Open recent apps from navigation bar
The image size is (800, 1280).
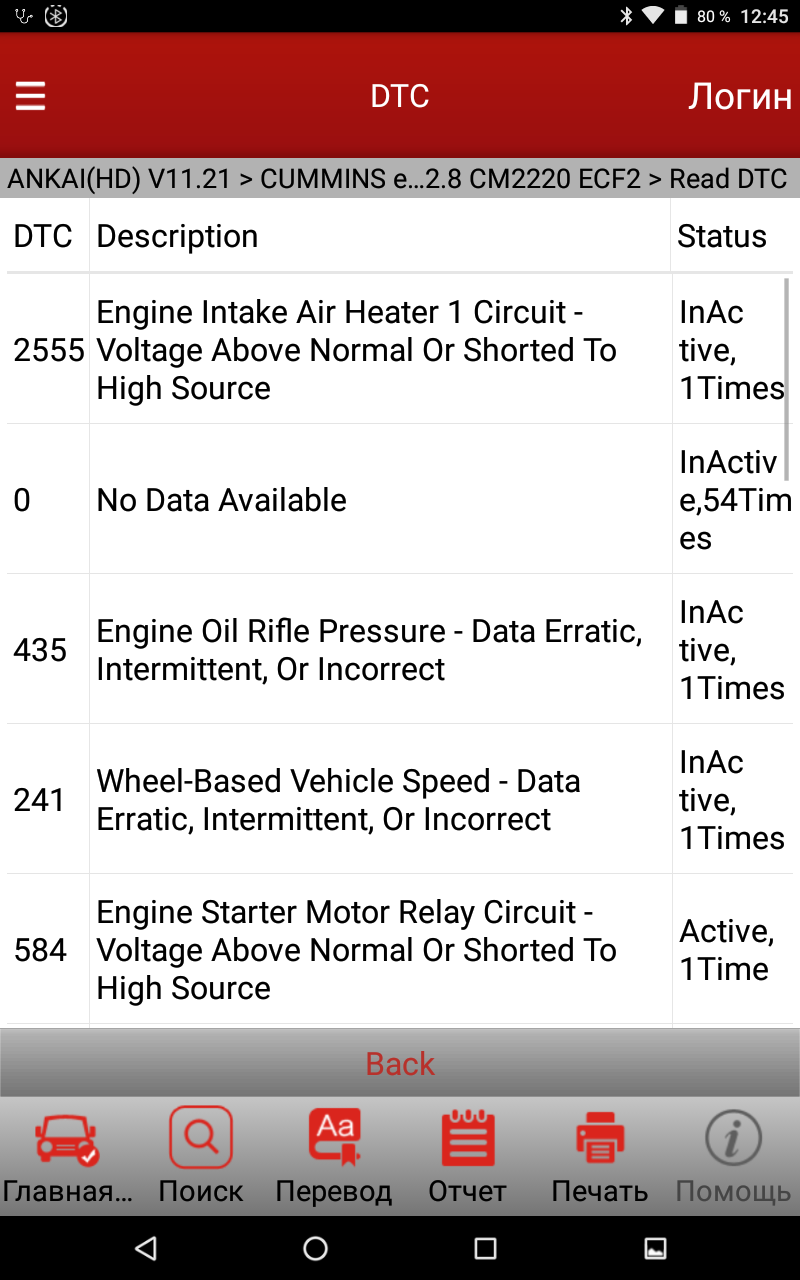pos(485,1248)
